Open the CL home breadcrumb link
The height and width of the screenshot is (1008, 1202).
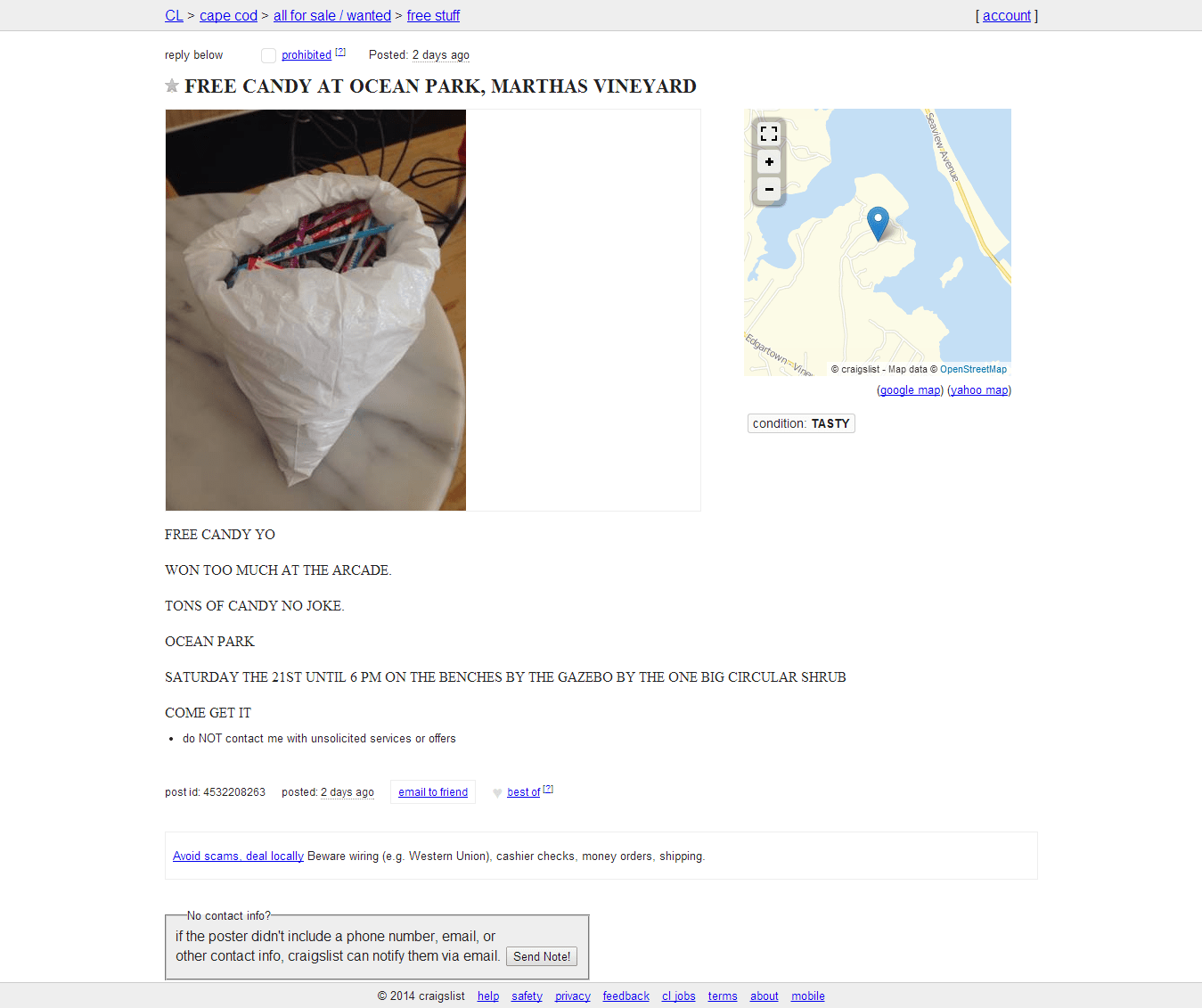(x=174, y=15)
